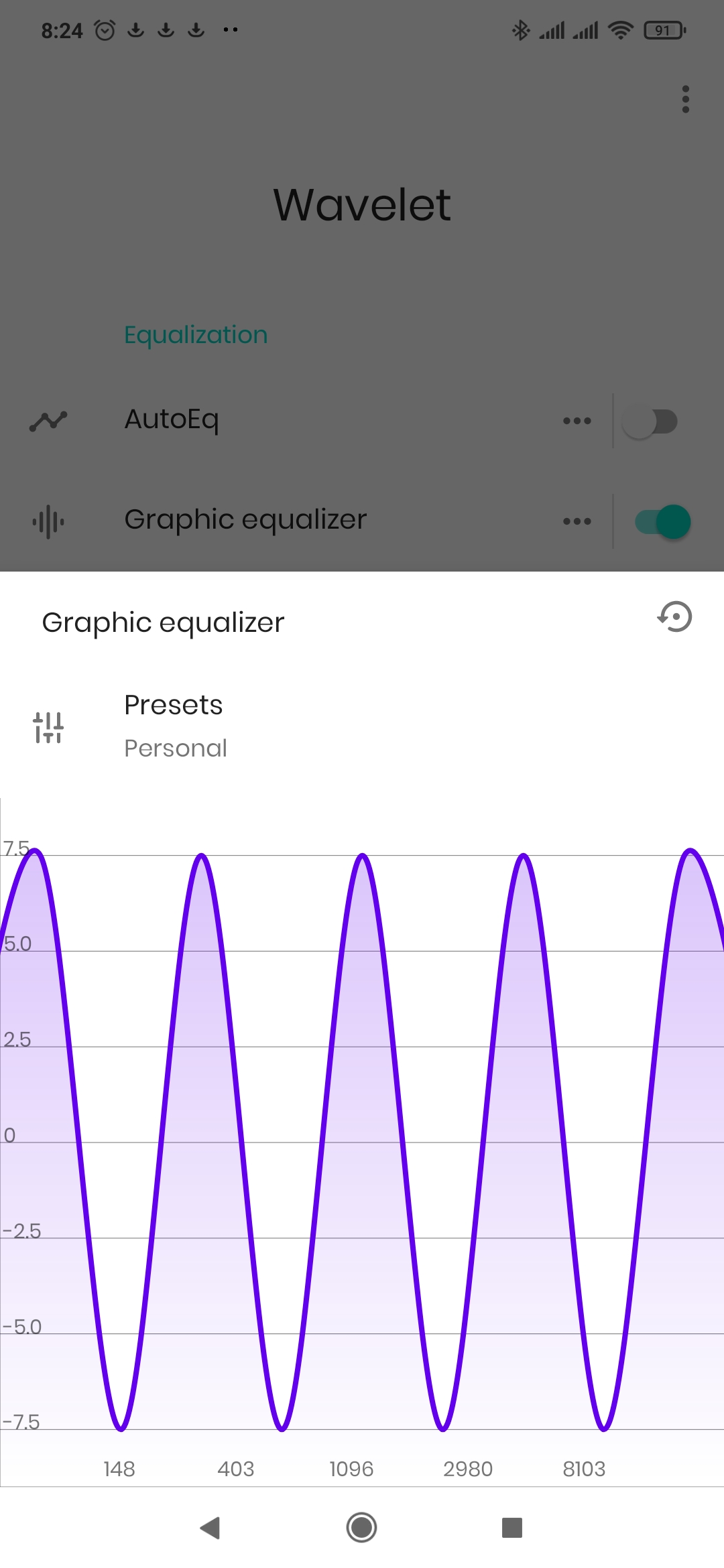Go to the home screen
724x1568 pixels.
[361, 1528]
